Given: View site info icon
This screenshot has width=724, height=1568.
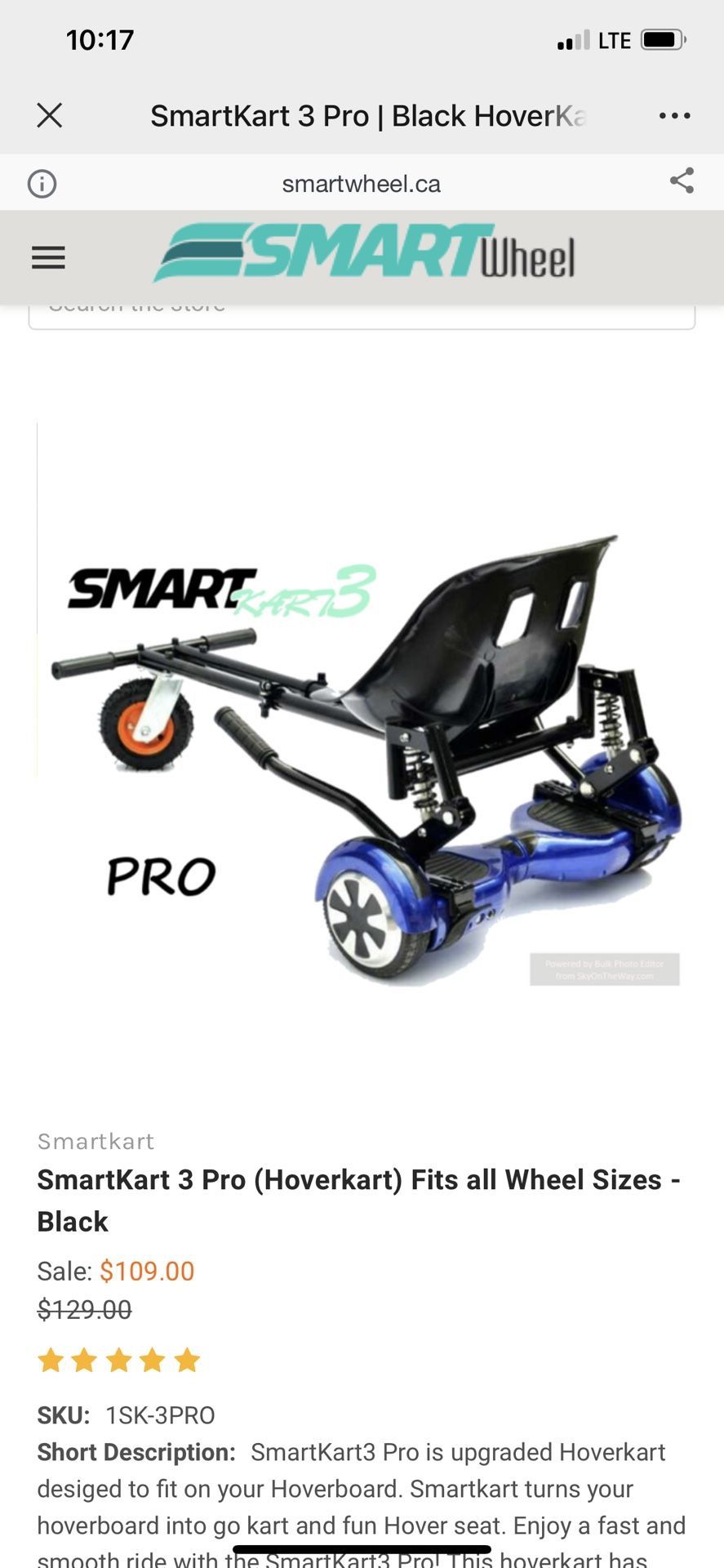Looking at the screenshot, I should pyautogui.click(x=42, y=184).
